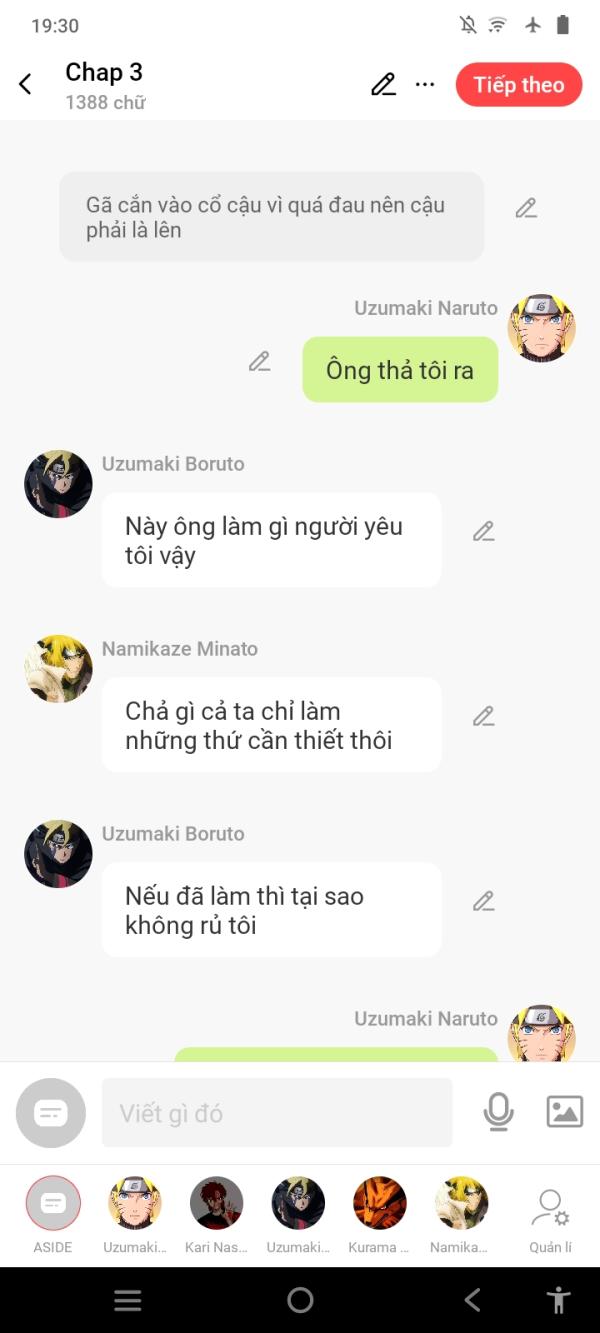The image size is (600, 1333).
Task: Edit the message "Nếu đã làm thì tại sao"
Action: (x=484, y=901)
